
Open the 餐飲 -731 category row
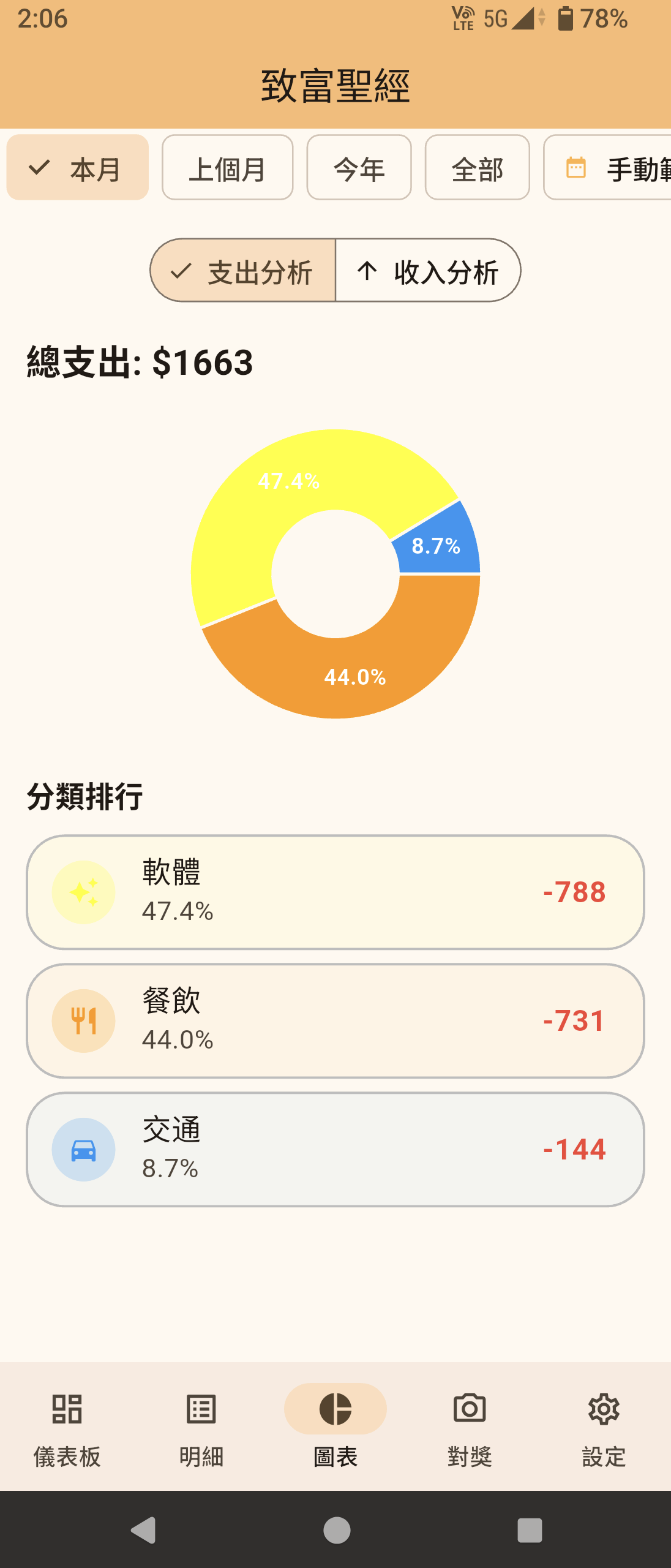click(335, 1021)
